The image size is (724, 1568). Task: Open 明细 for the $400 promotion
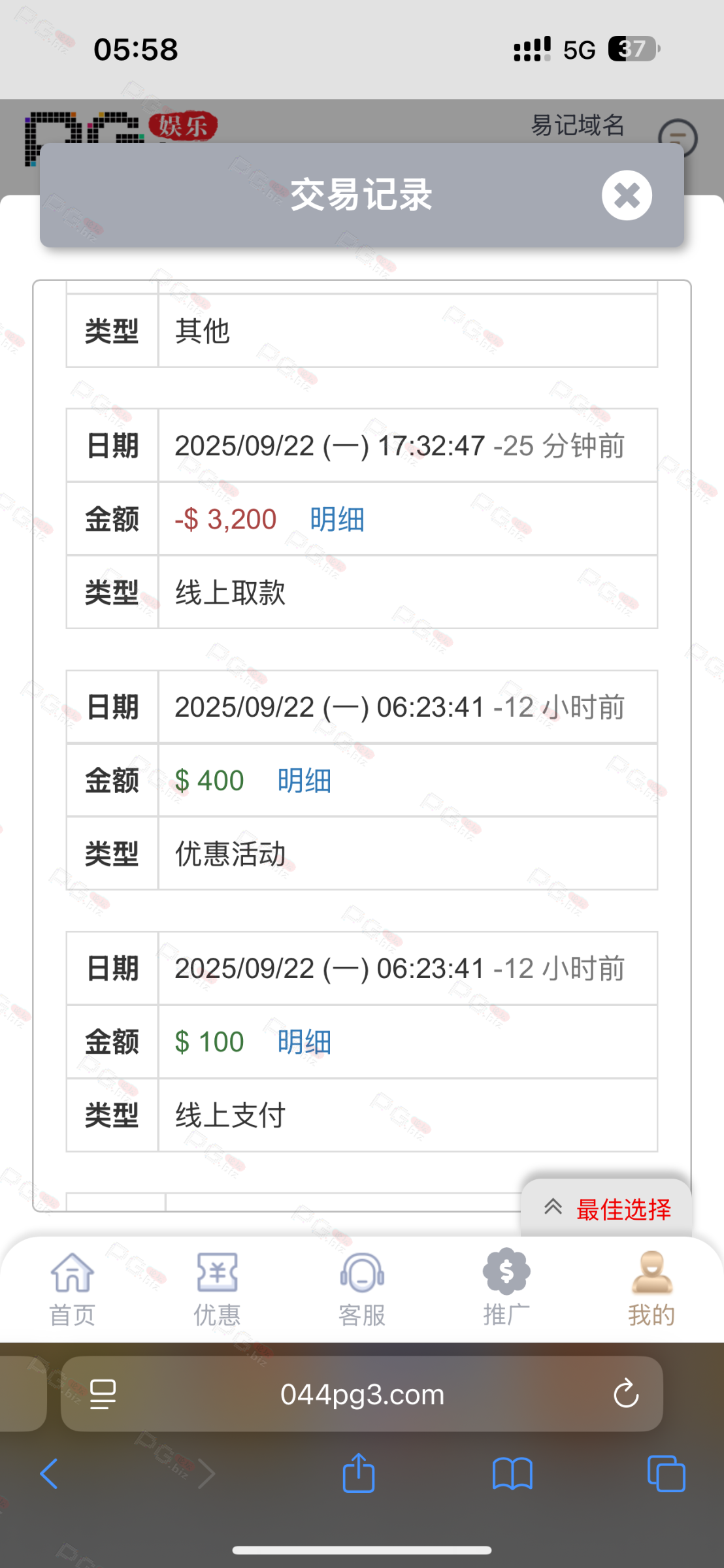(x=304, y=781)
